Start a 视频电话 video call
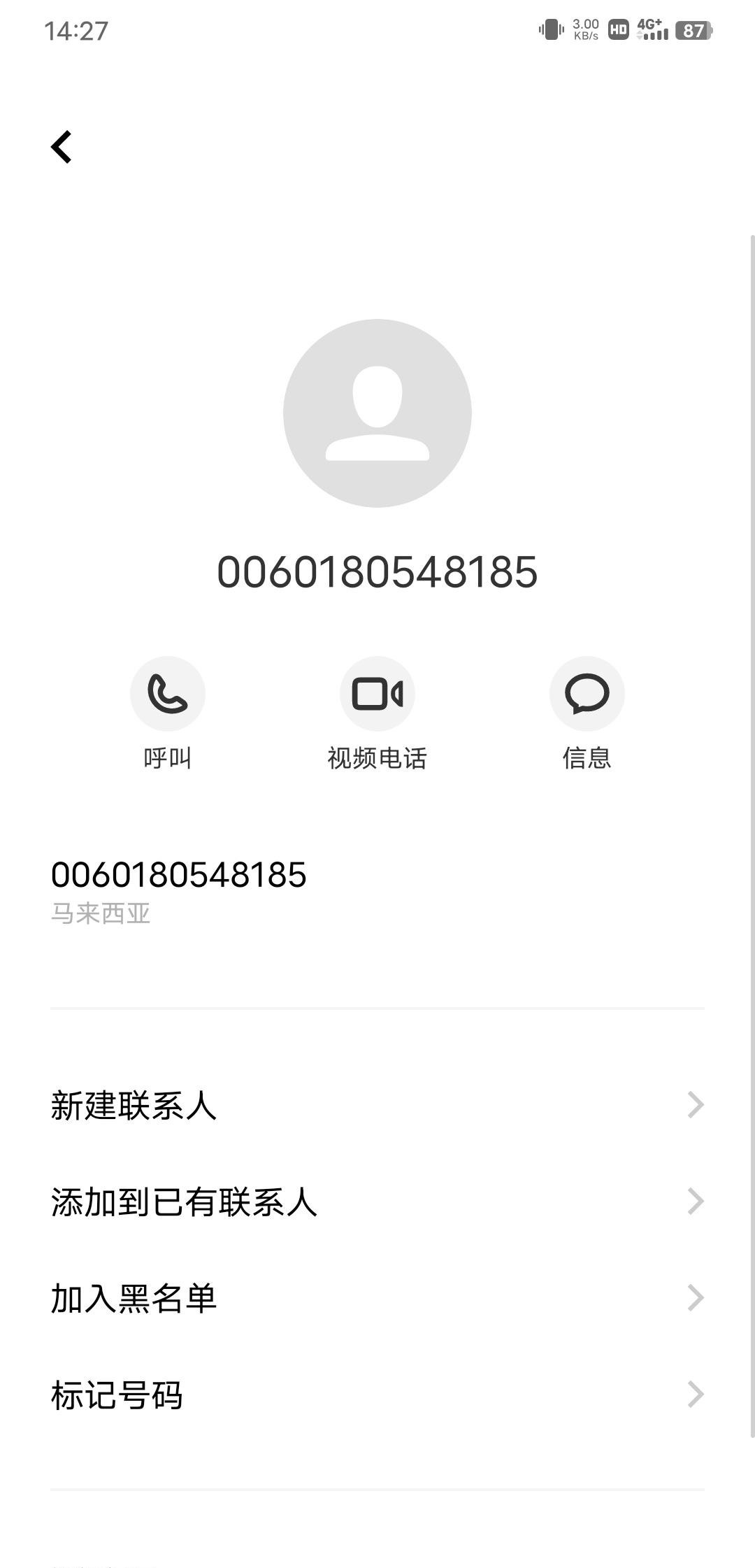The width and height of the screenshot is (755, 1568). [377, 694]
